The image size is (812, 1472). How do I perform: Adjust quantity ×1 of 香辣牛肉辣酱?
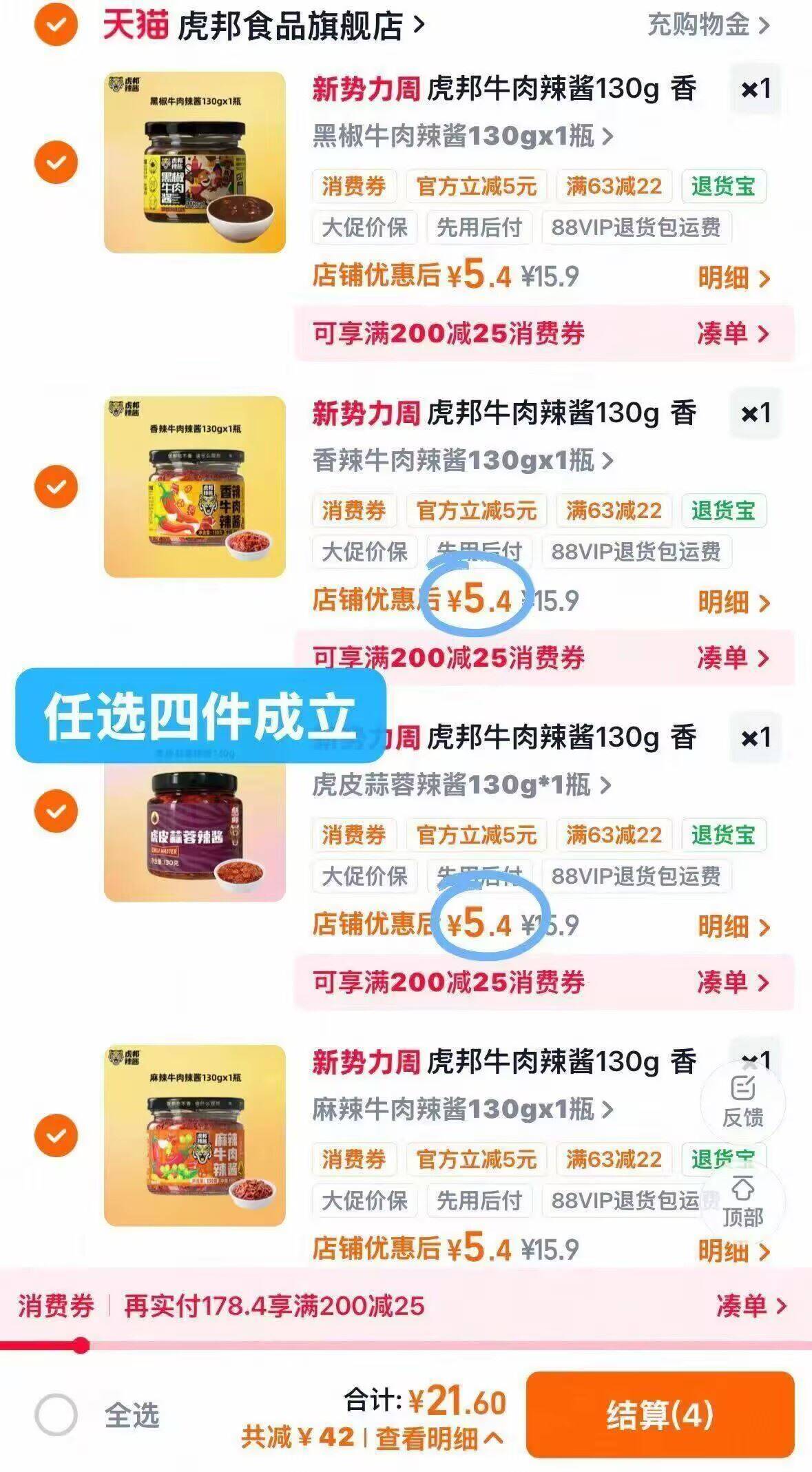point(756,413)
